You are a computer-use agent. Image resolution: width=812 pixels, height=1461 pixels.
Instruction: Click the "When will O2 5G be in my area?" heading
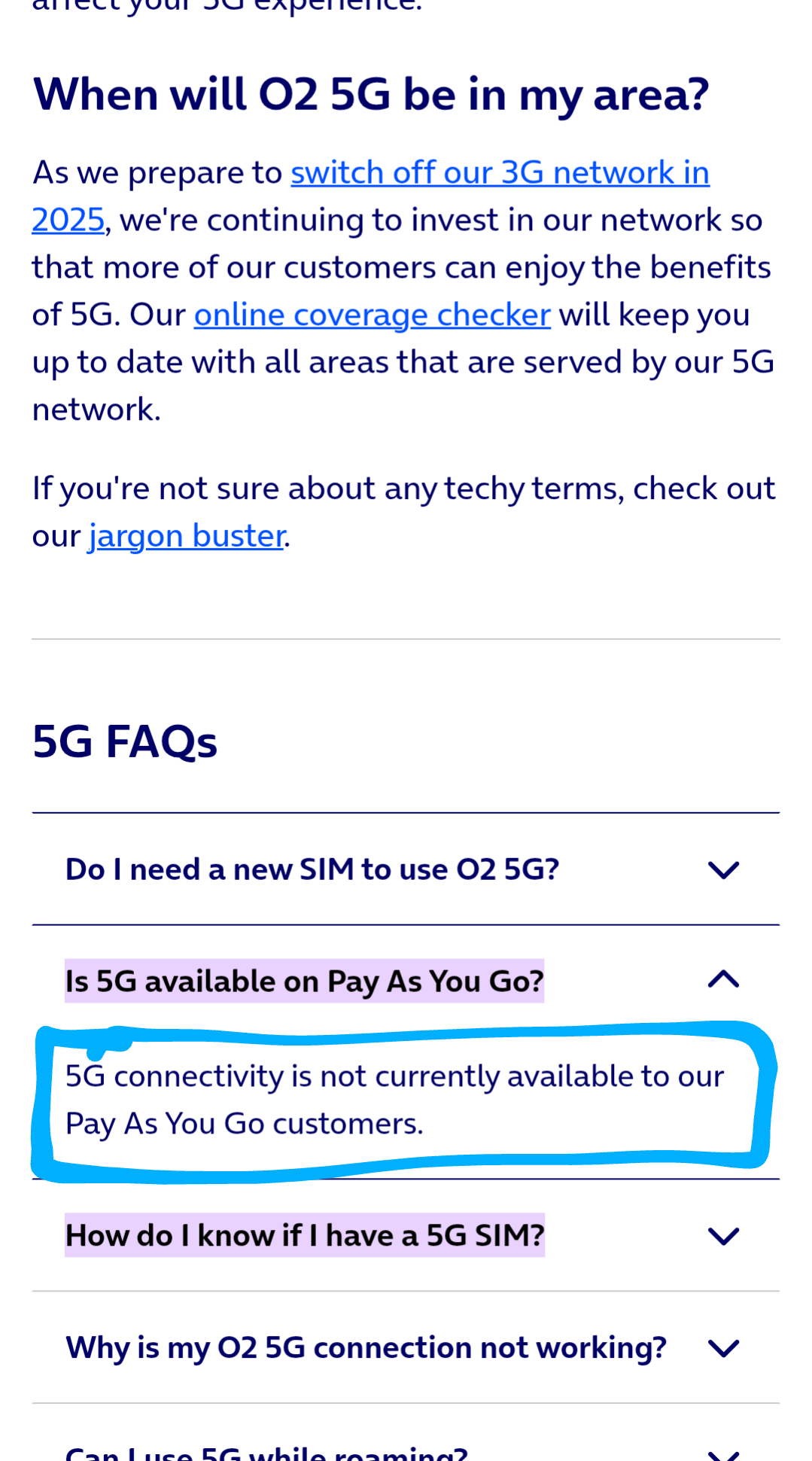[370, 91]
